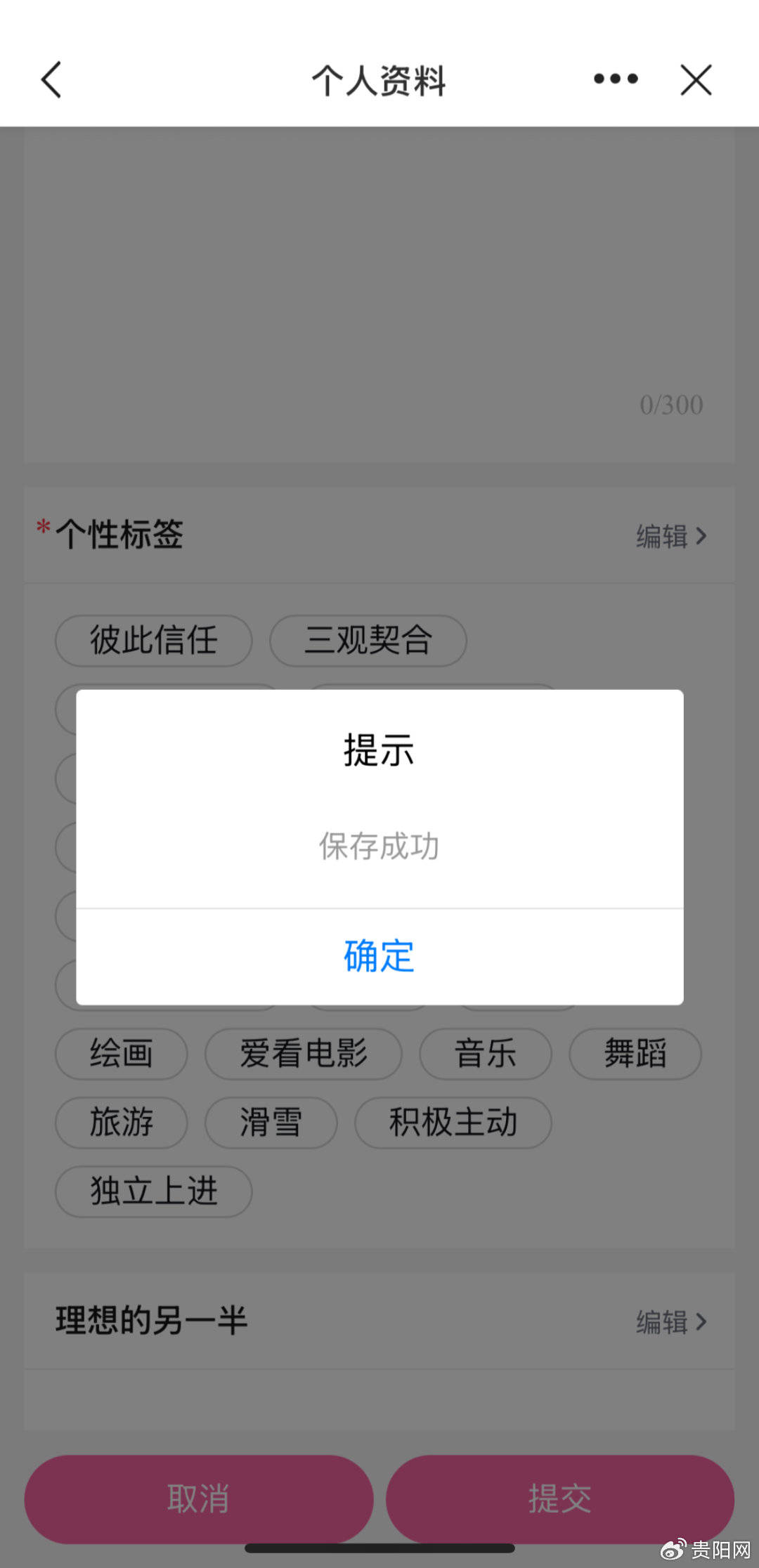Screen dimensions: 759x1568
Task: Select the 三观契合 tag
Action: pos(368,641)
